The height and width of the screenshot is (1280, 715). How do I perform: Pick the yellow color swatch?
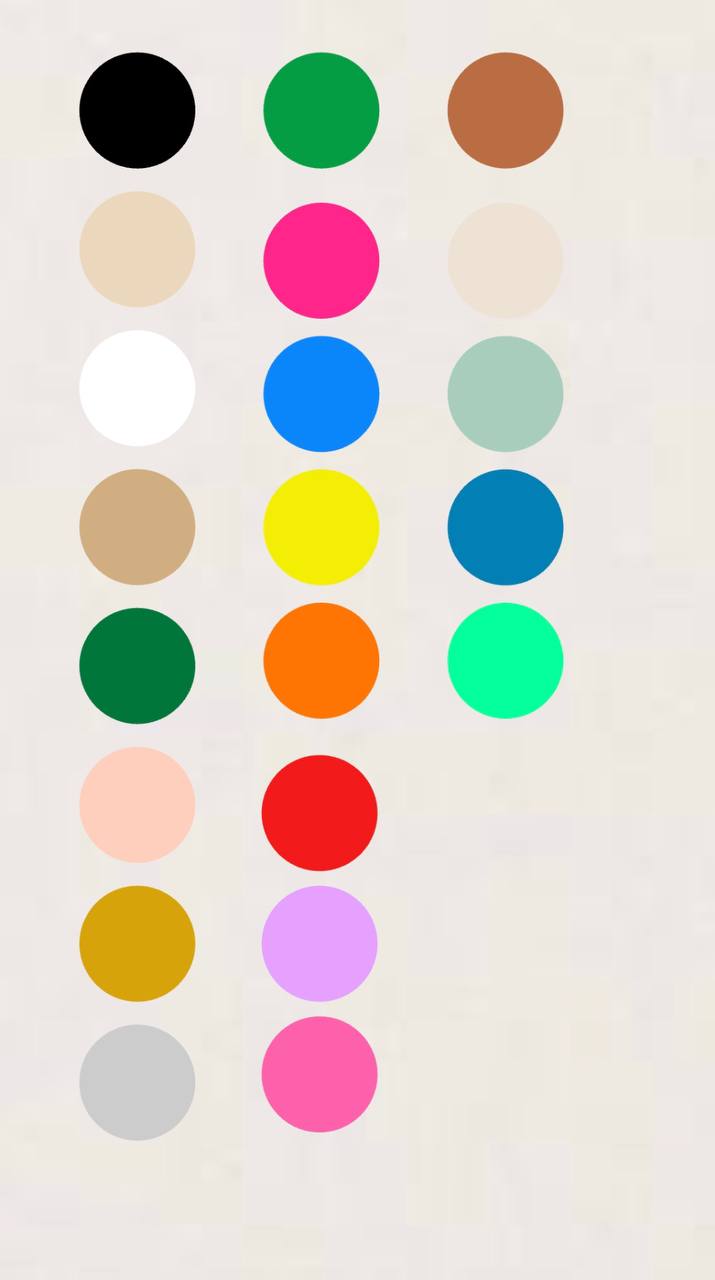(x=321, y=527)
